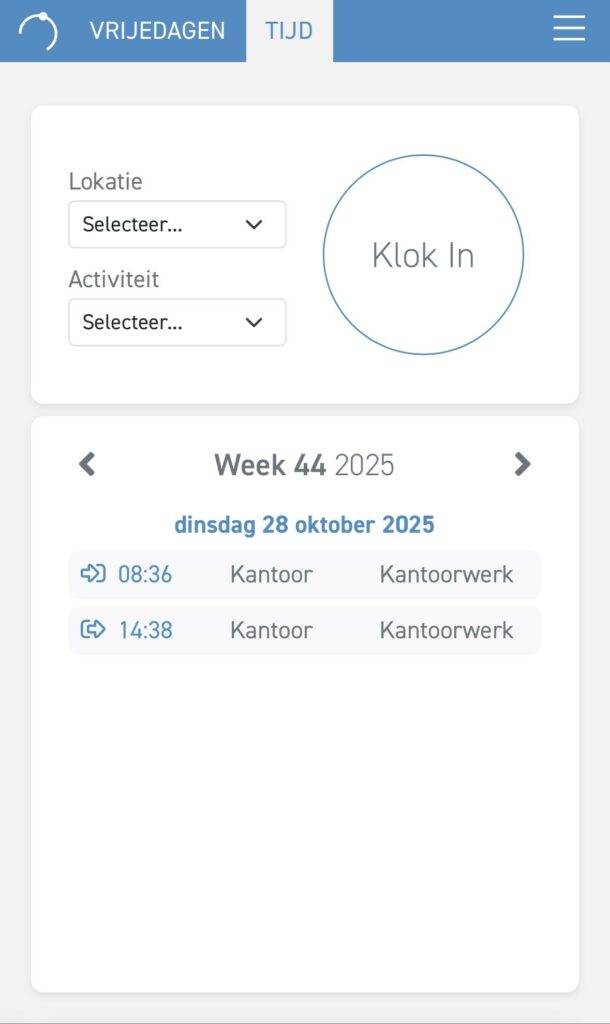
Task: Open the 14:38 clock-out entry
Action: (x=305, y=630)
